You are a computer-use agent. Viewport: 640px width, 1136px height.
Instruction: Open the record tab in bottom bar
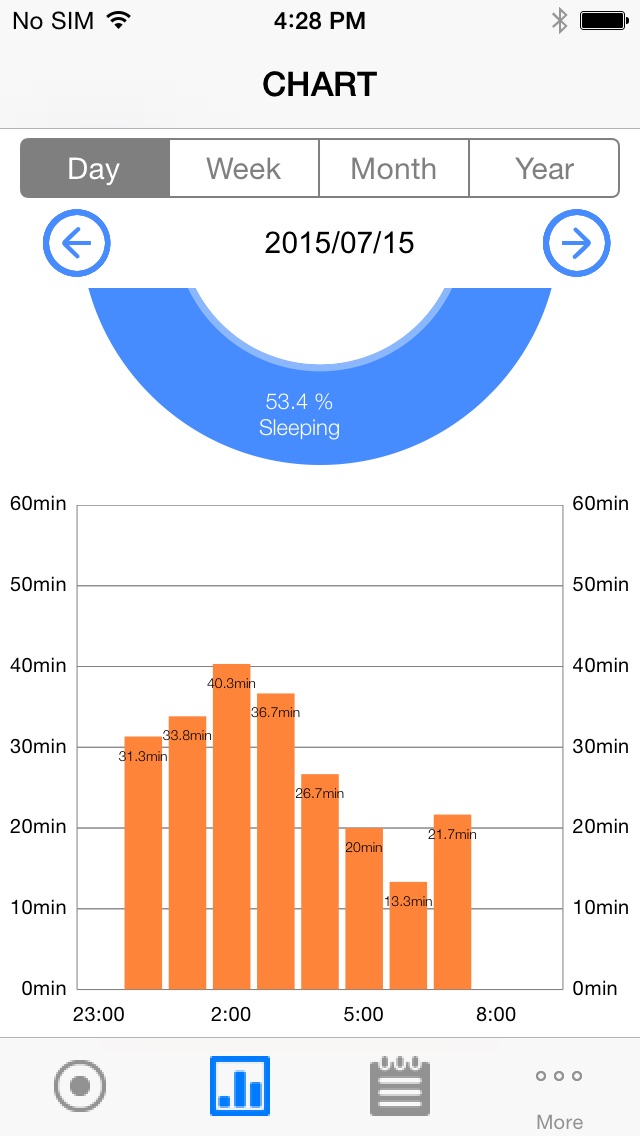tap(80, 1086)
